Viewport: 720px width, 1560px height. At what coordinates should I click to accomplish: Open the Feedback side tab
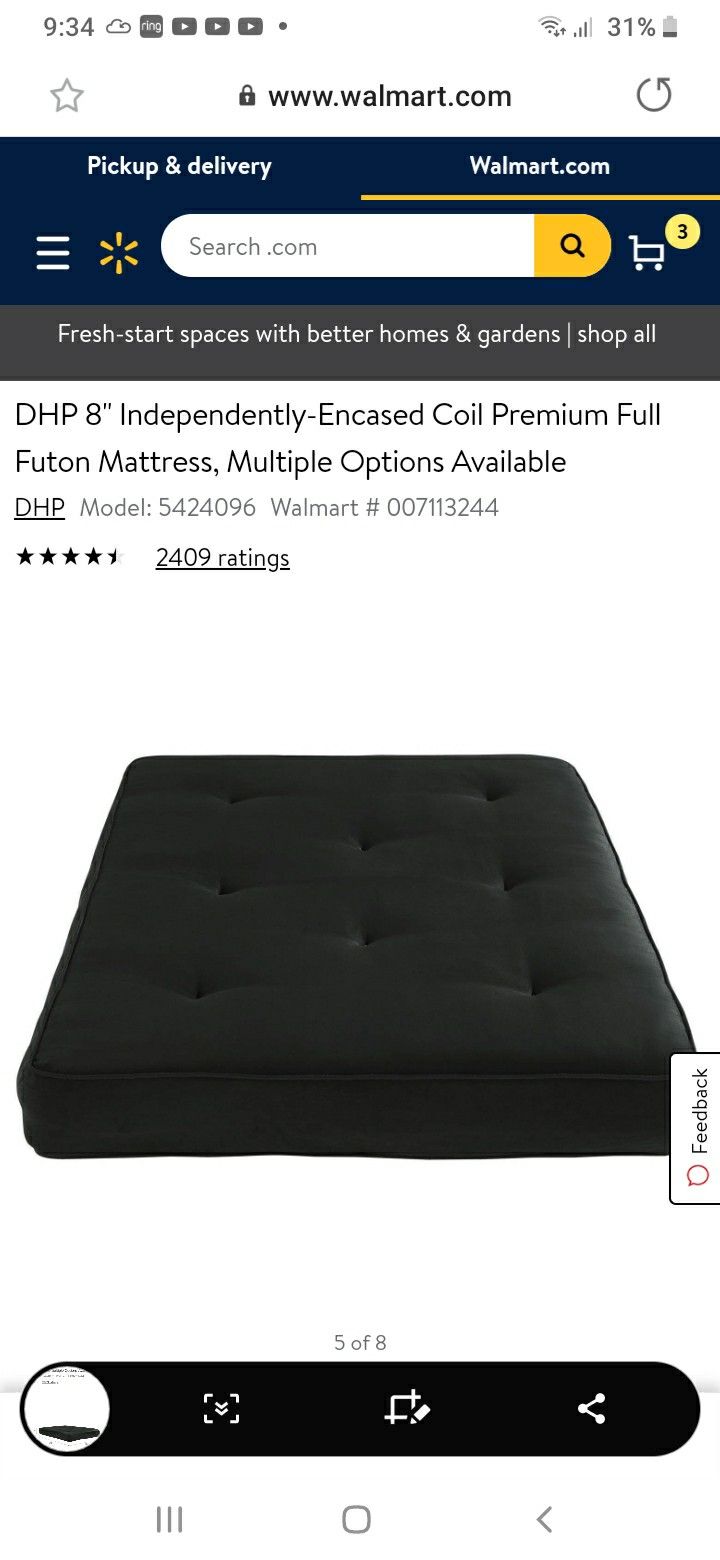coord(697,1127)
